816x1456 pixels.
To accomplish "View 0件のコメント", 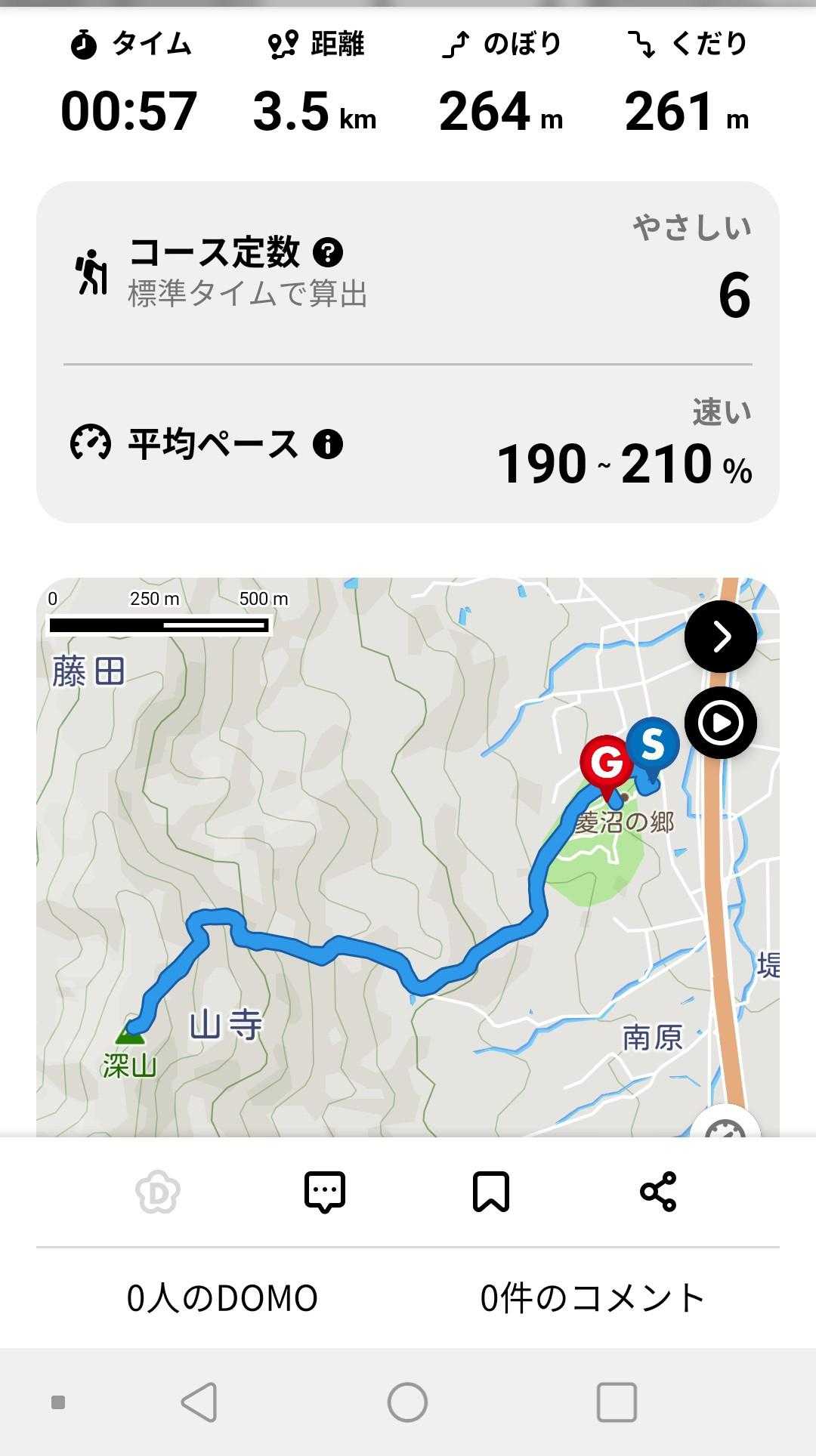I will click(x=593, y=1297).
